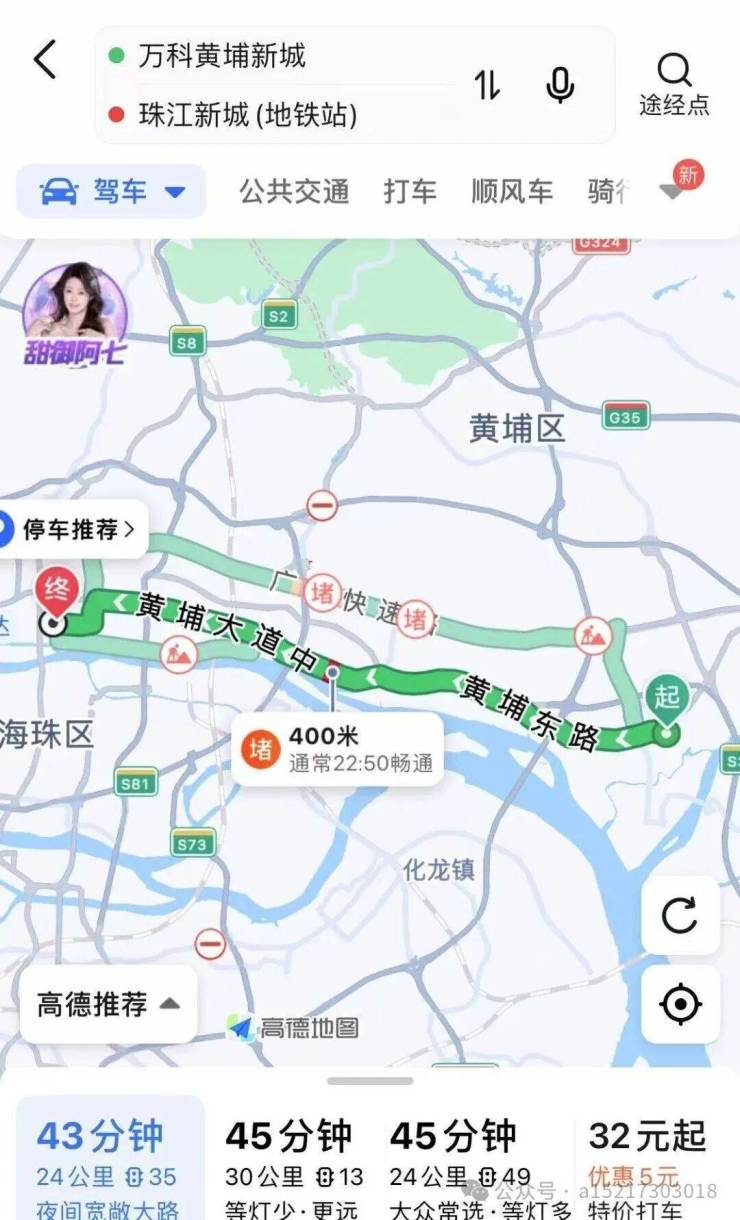Image resolution: width=740 pixels, height=1220 pixels.
Task: Center the map on my location
Action: pyautogui.click(x=680, y=1004)
